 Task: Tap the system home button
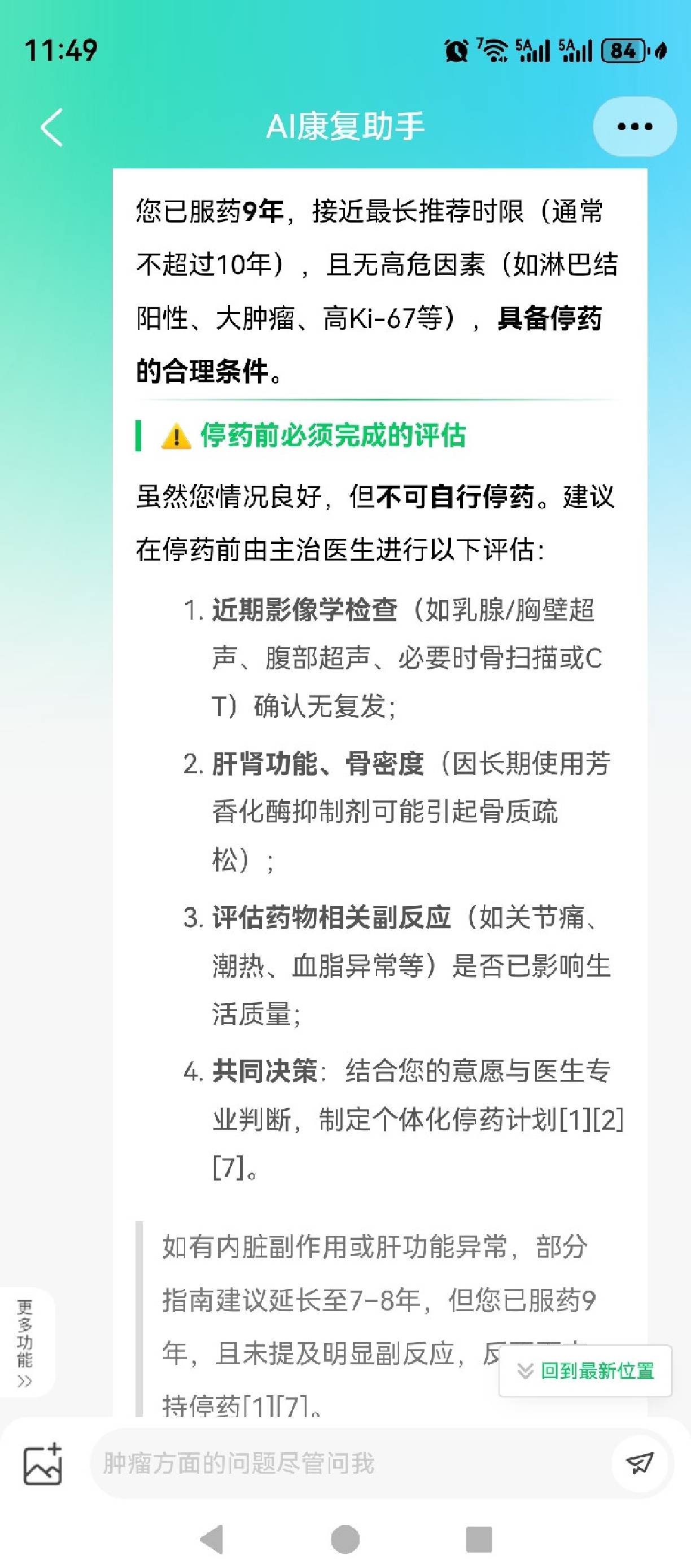pos(345,1540)
